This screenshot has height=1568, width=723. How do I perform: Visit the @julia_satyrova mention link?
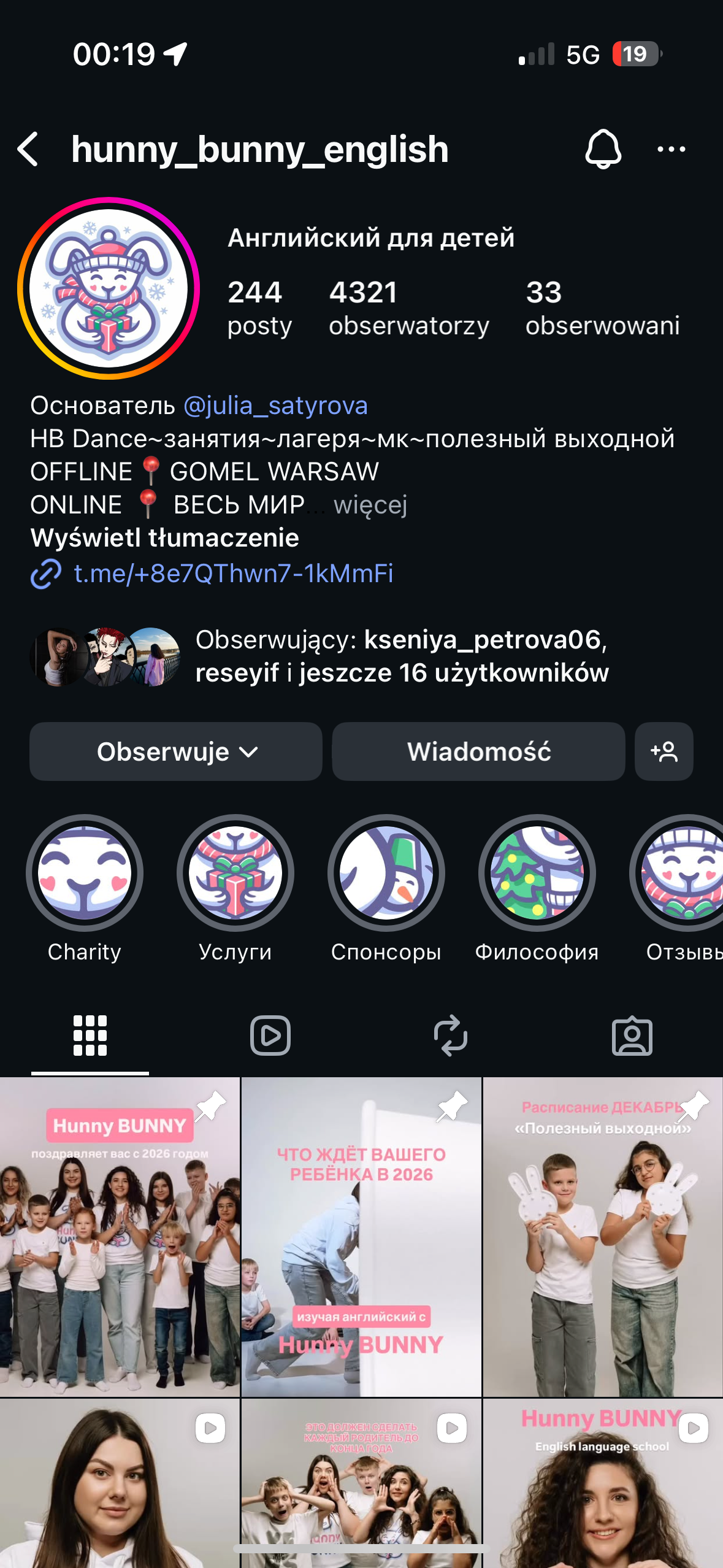(x=275, y=405)
